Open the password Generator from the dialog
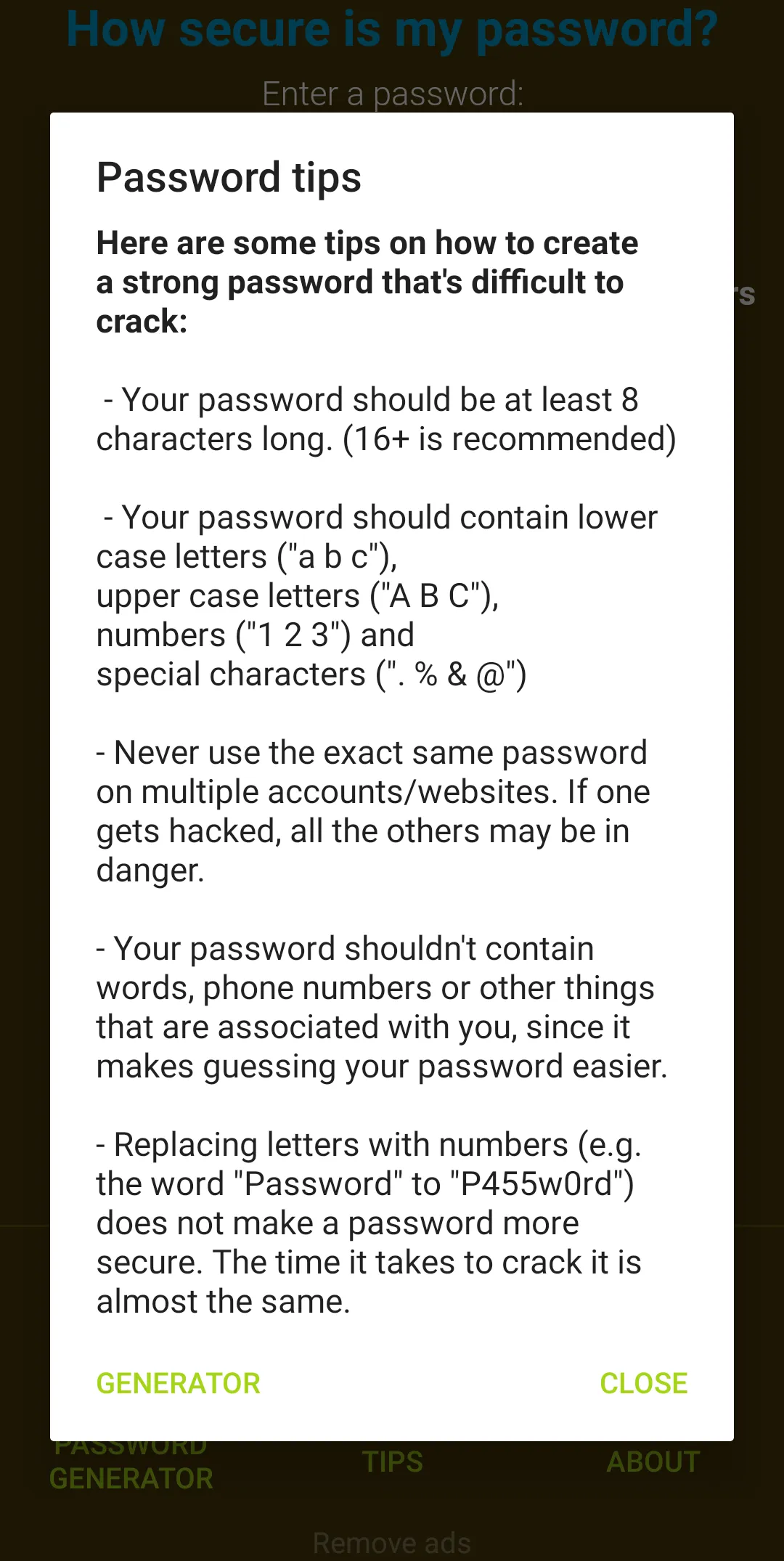784x1561 pixels. [x=178, y=1383]
